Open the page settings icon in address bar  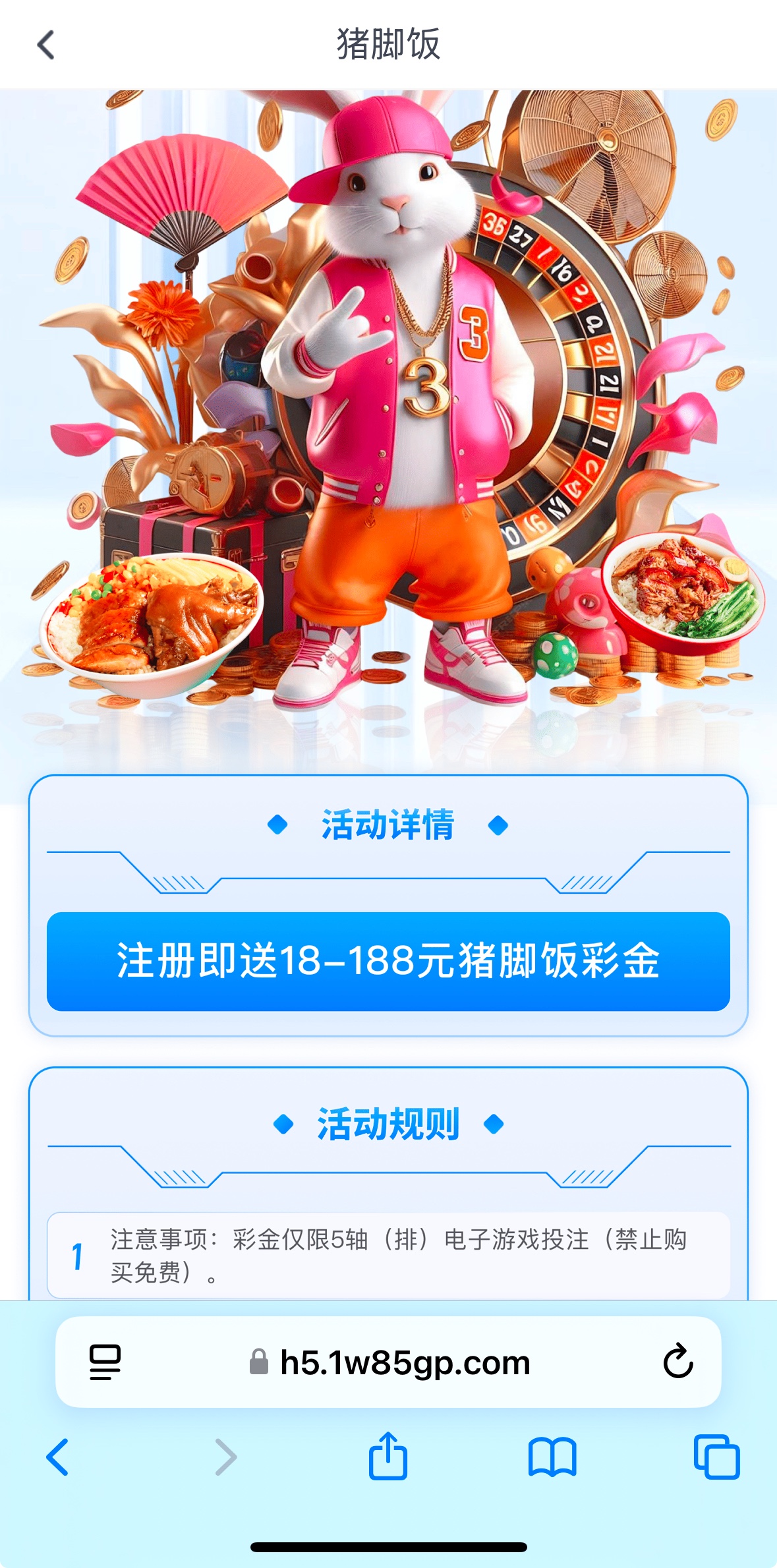tap(105, 1362)
